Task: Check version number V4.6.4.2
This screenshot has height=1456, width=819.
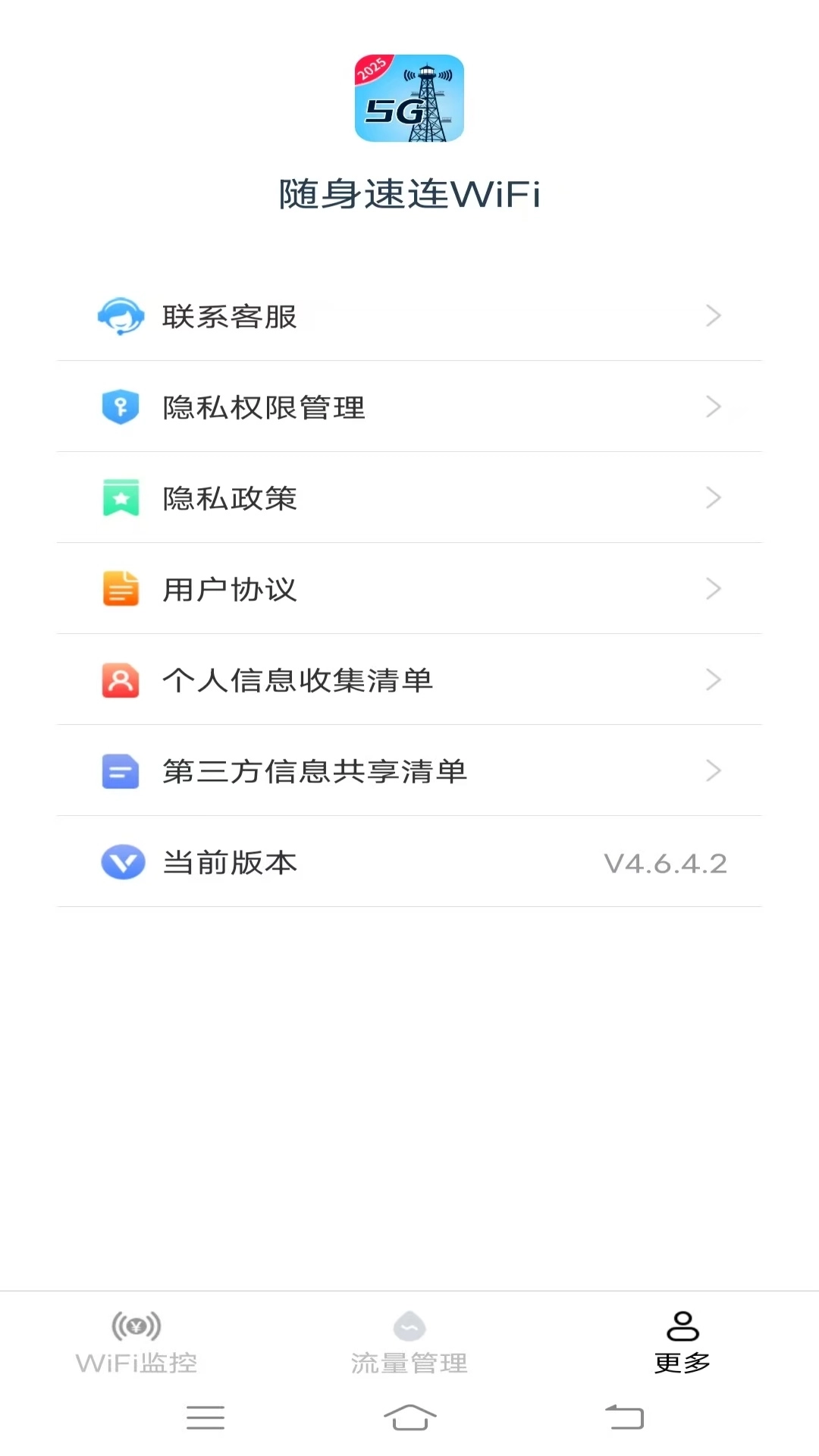Action: 665,862
